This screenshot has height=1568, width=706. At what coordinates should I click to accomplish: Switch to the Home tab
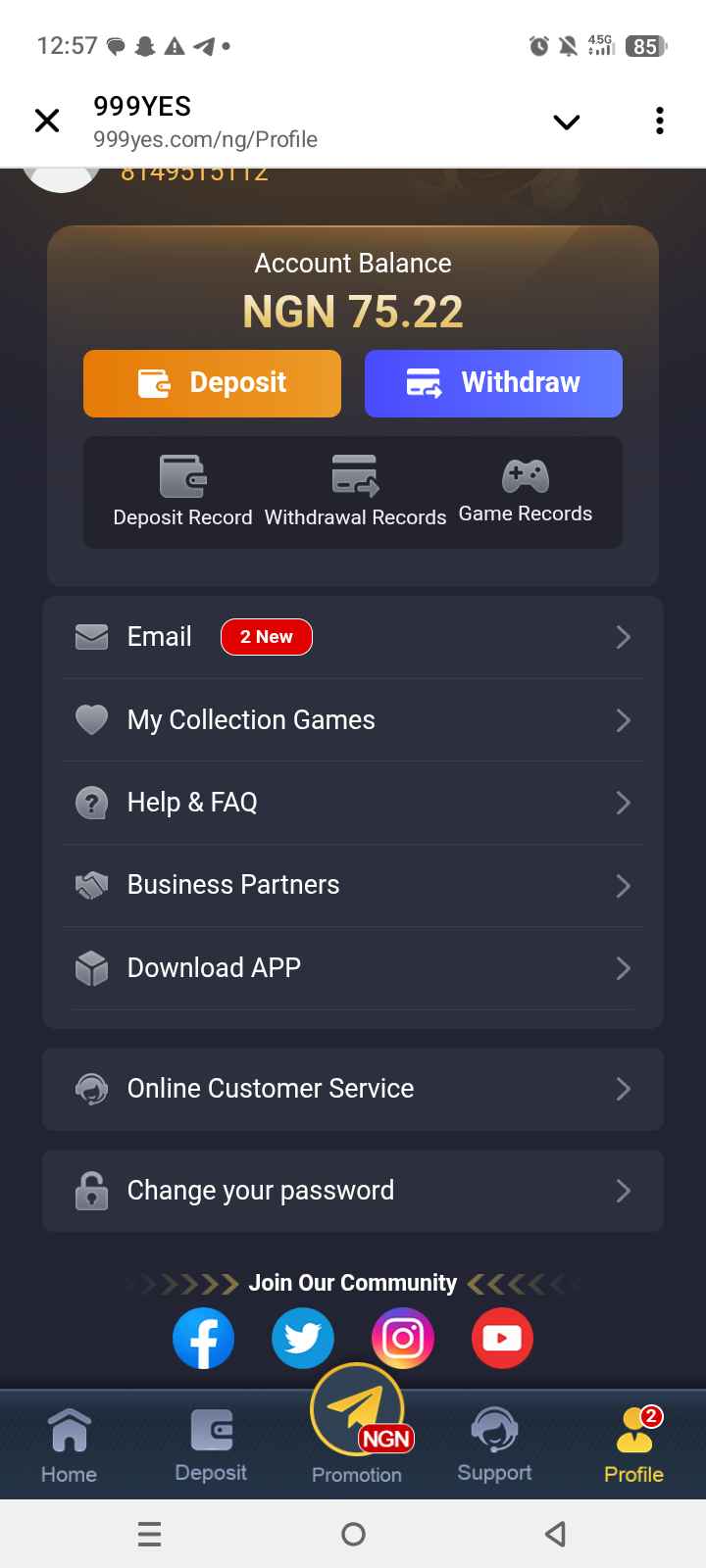69,1445
